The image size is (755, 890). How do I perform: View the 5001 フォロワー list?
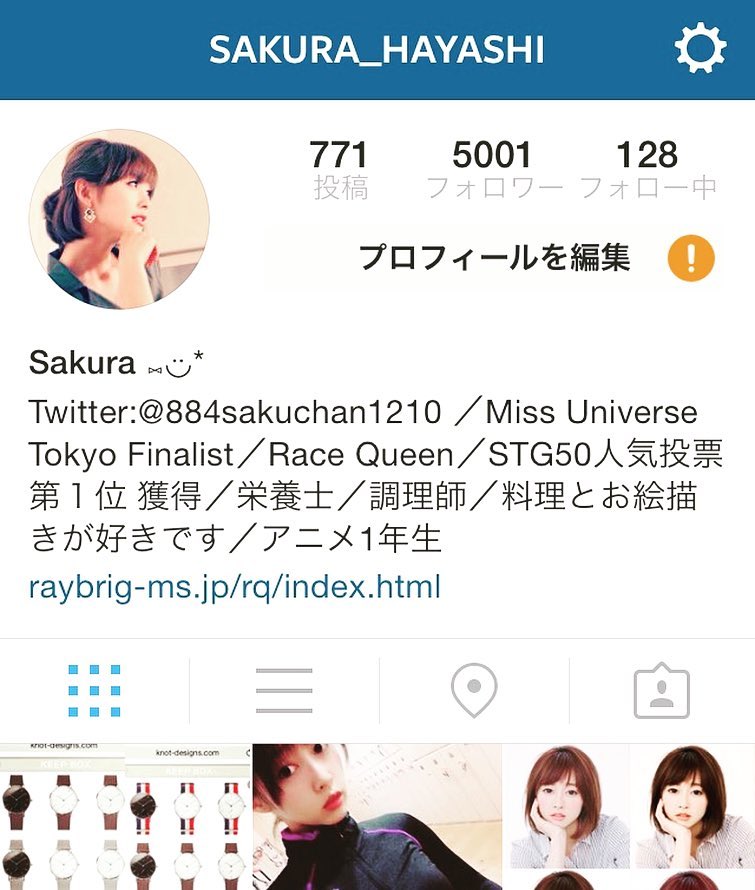tap(493, 169)
